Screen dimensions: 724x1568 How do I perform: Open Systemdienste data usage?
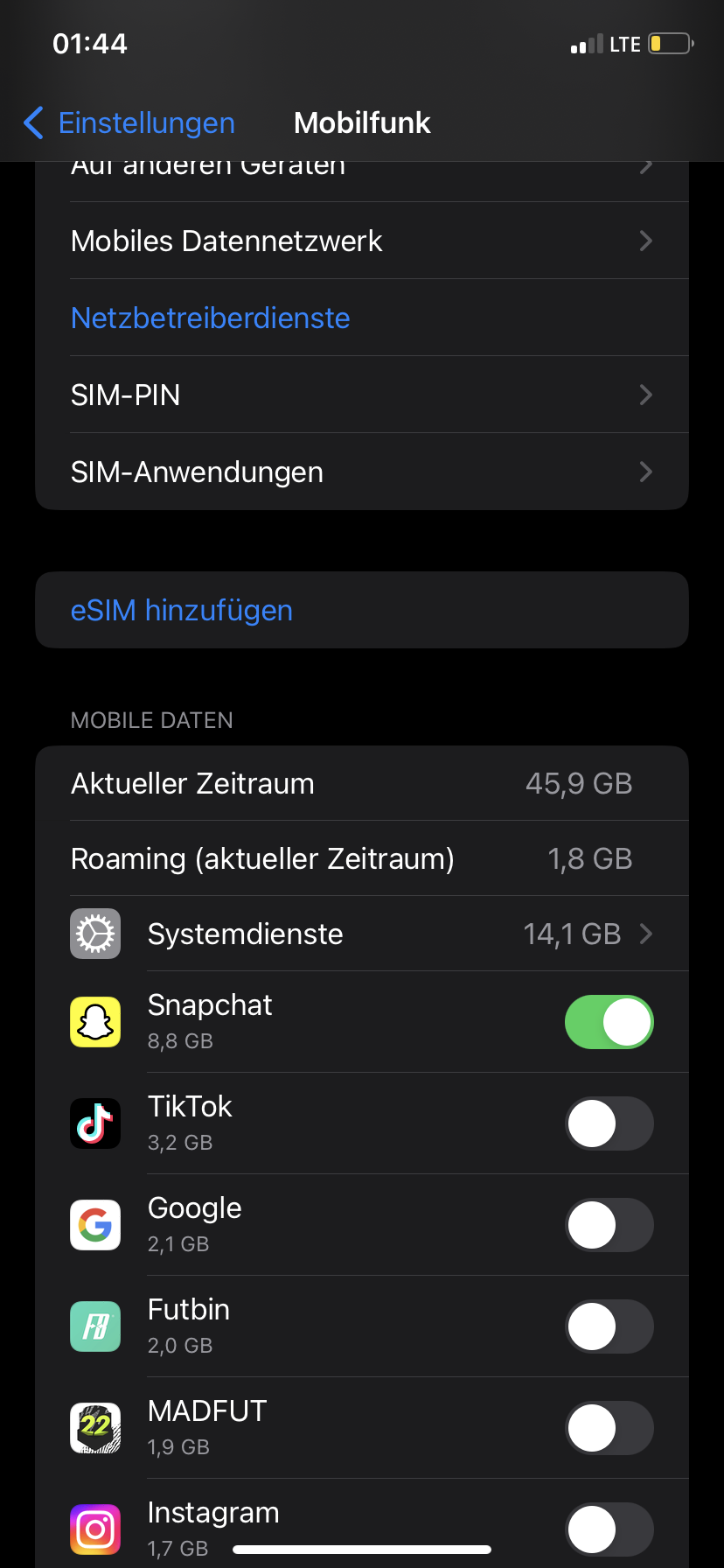click(362, 934)
